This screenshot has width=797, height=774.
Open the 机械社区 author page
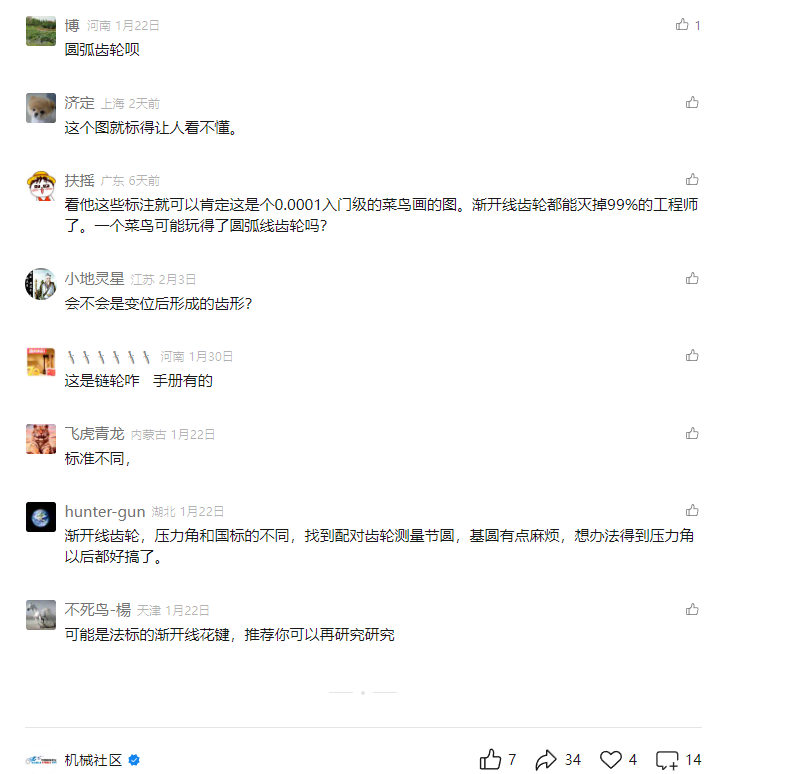tap(93, 760)
